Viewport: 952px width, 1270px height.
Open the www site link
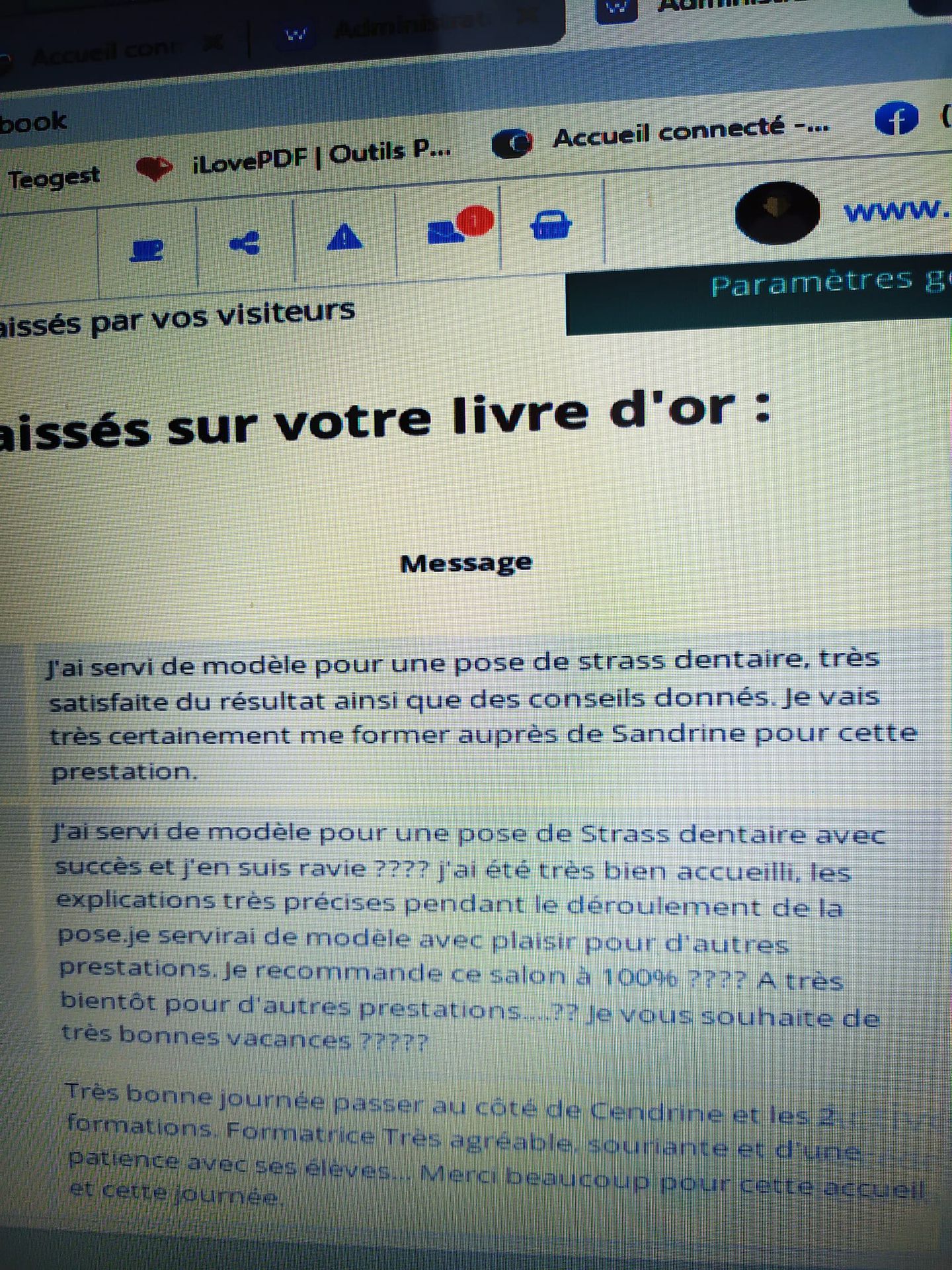pyautogui.click(x=896, y=212)
